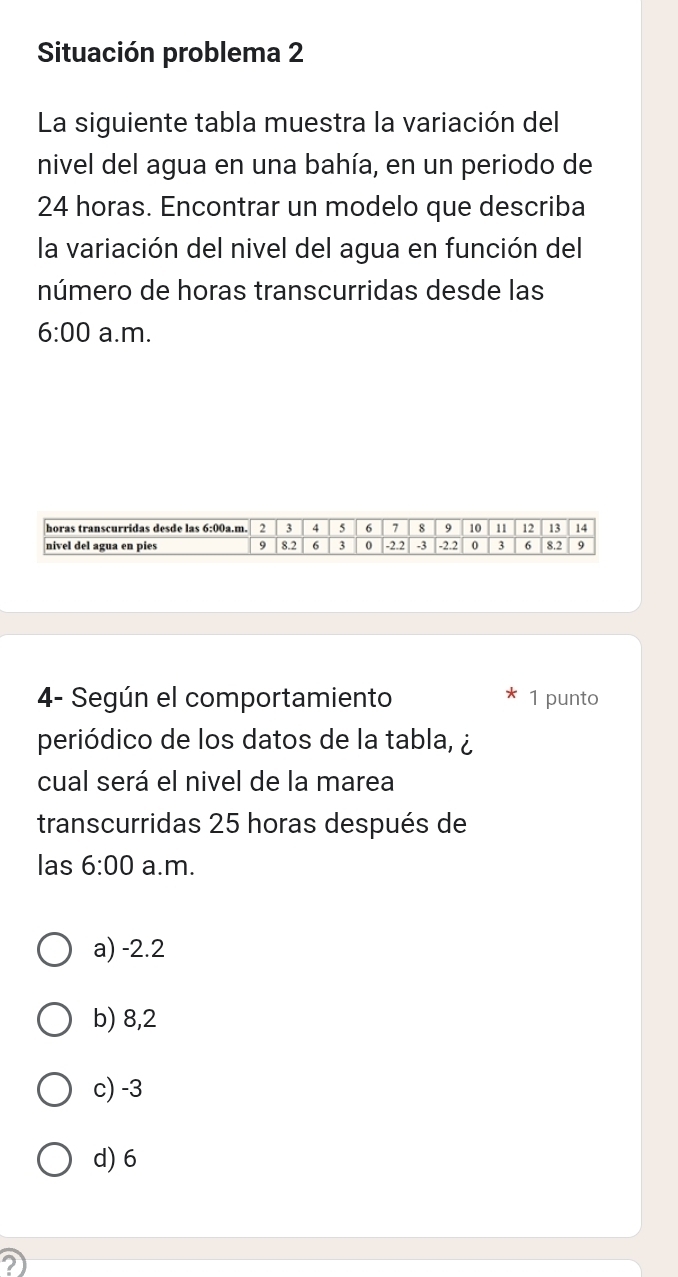Viewport: 678px width, 1277px height.
Task: Pick answer option d) 6
Action: click(x=55, y=1159)
